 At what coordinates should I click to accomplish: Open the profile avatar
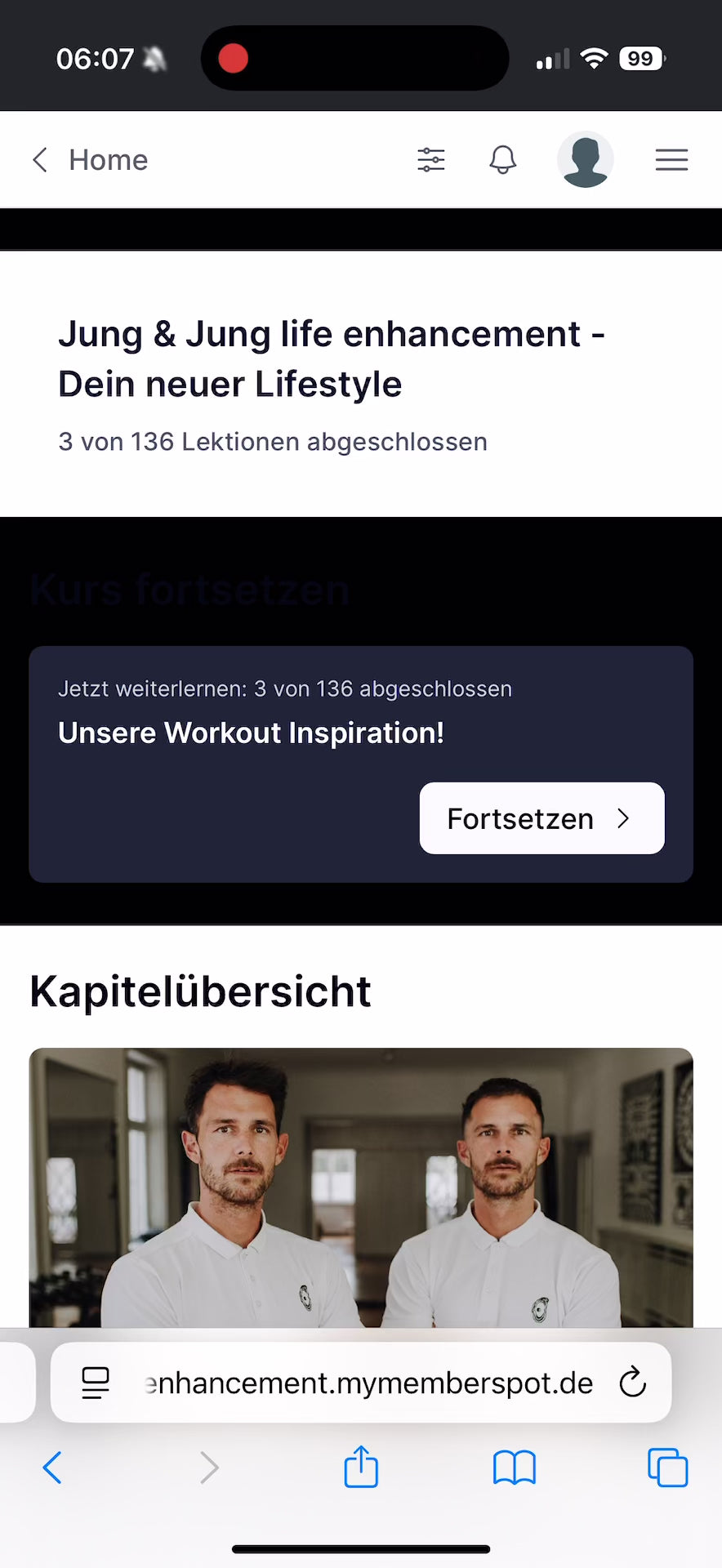pos(585,160)
